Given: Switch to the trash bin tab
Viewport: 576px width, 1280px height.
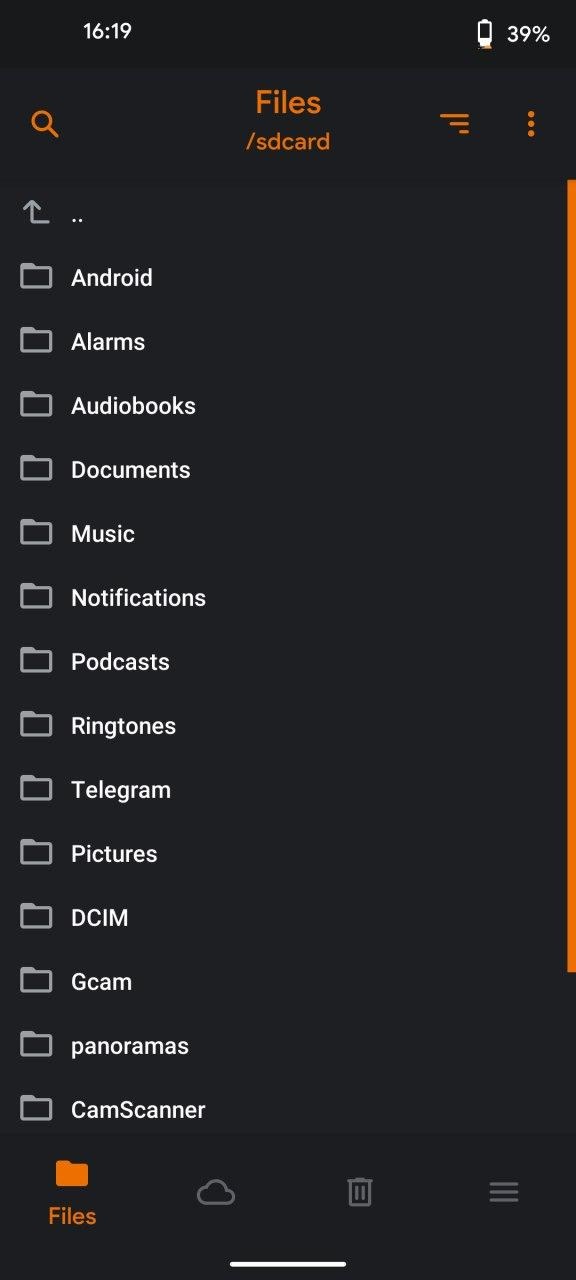Looking at the screenshot, I should 360,1192.
